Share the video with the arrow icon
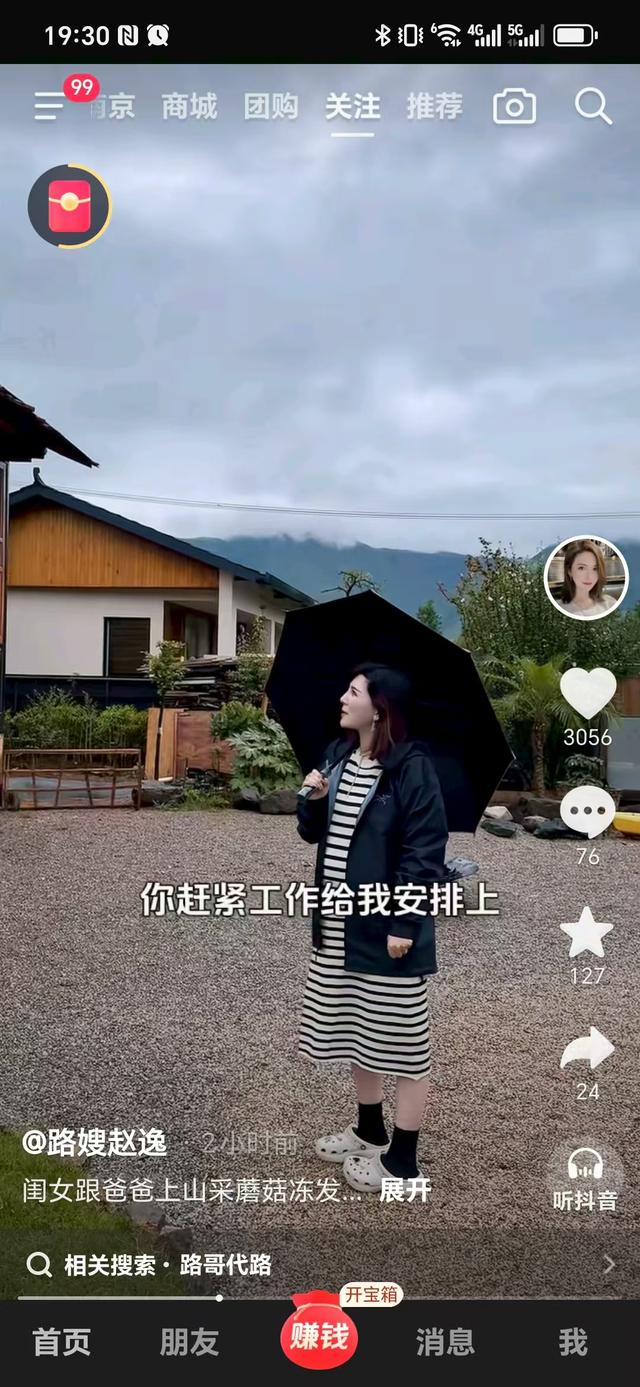The image size is (640, 1387). click(x=588, y=1048)
